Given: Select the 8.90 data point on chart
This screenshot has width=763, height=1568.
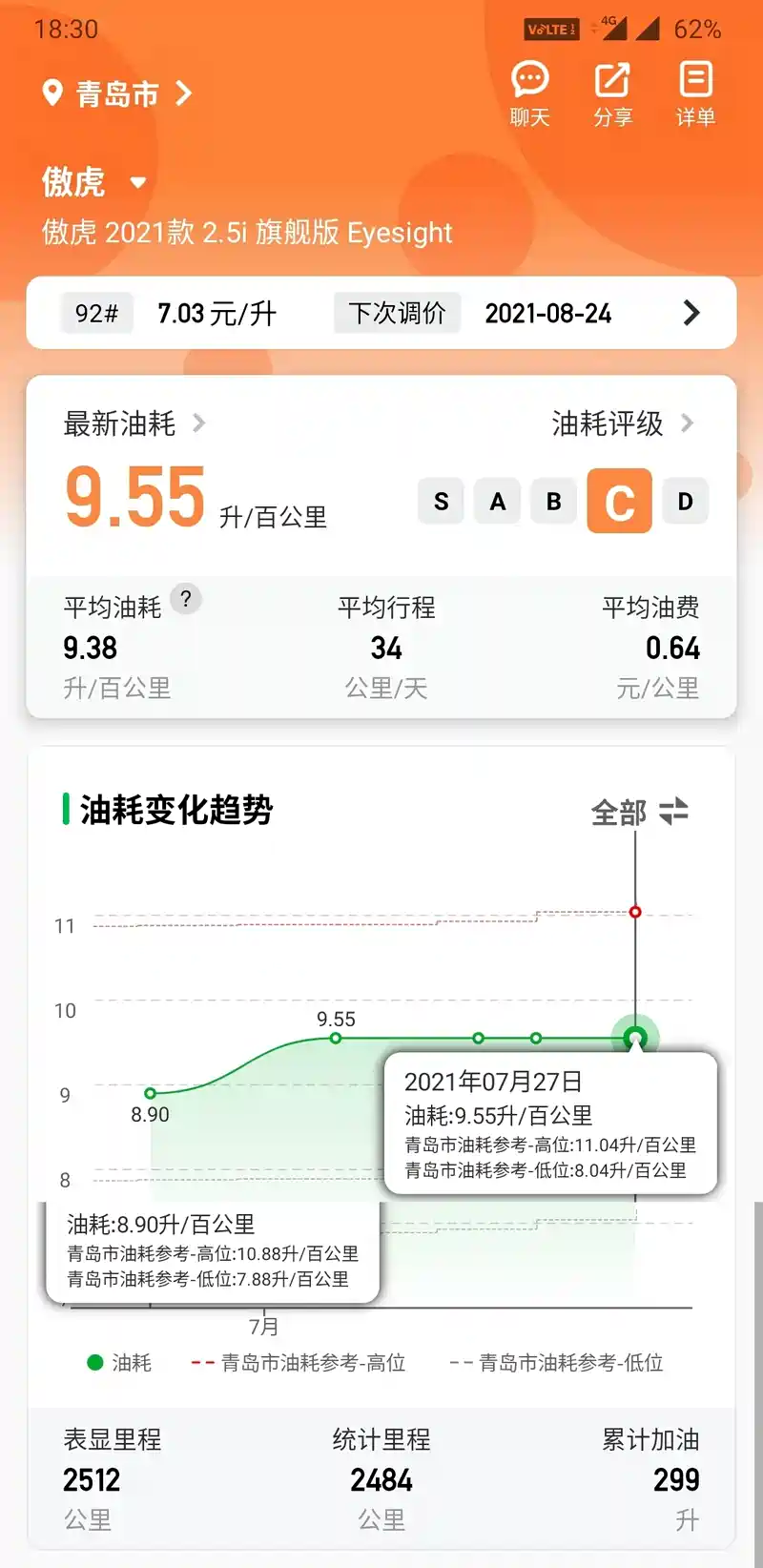Looking at the screenshot, I should 150,1093.
